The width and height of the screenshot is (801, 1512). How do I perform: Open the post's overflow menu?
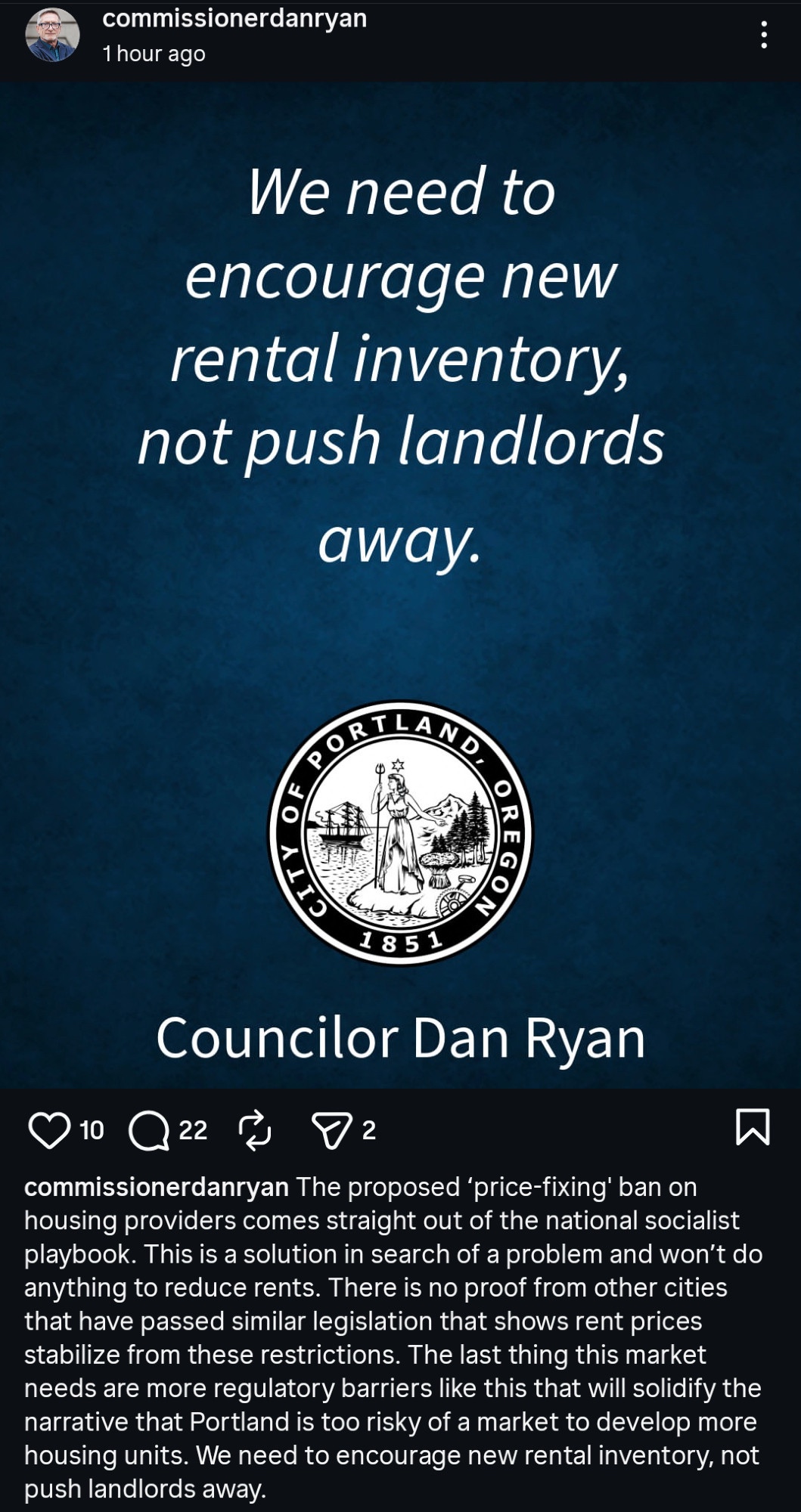tap(764, 35)
